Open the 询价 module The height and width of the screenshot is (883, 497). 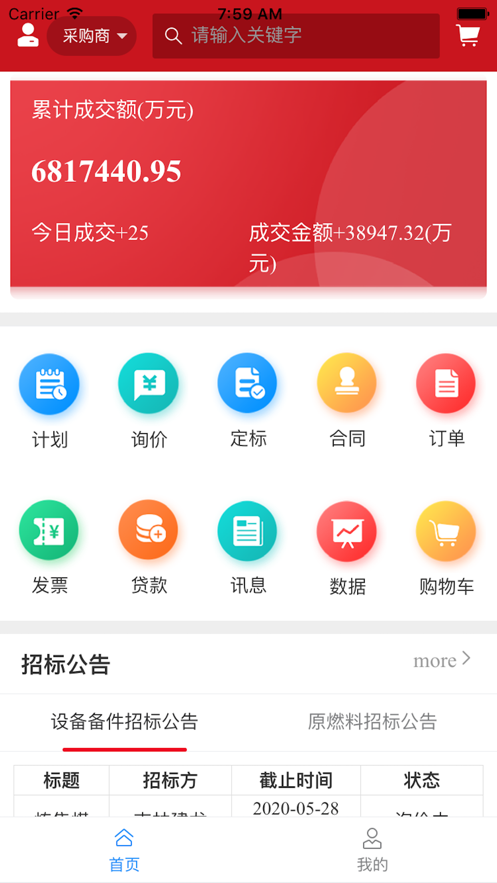[x=149, y=400]
